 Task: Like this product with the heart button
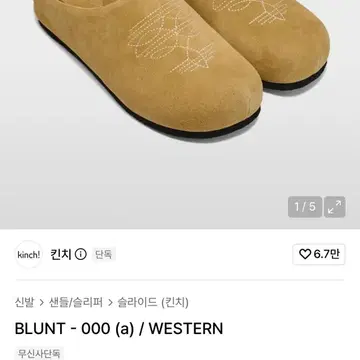319,255
